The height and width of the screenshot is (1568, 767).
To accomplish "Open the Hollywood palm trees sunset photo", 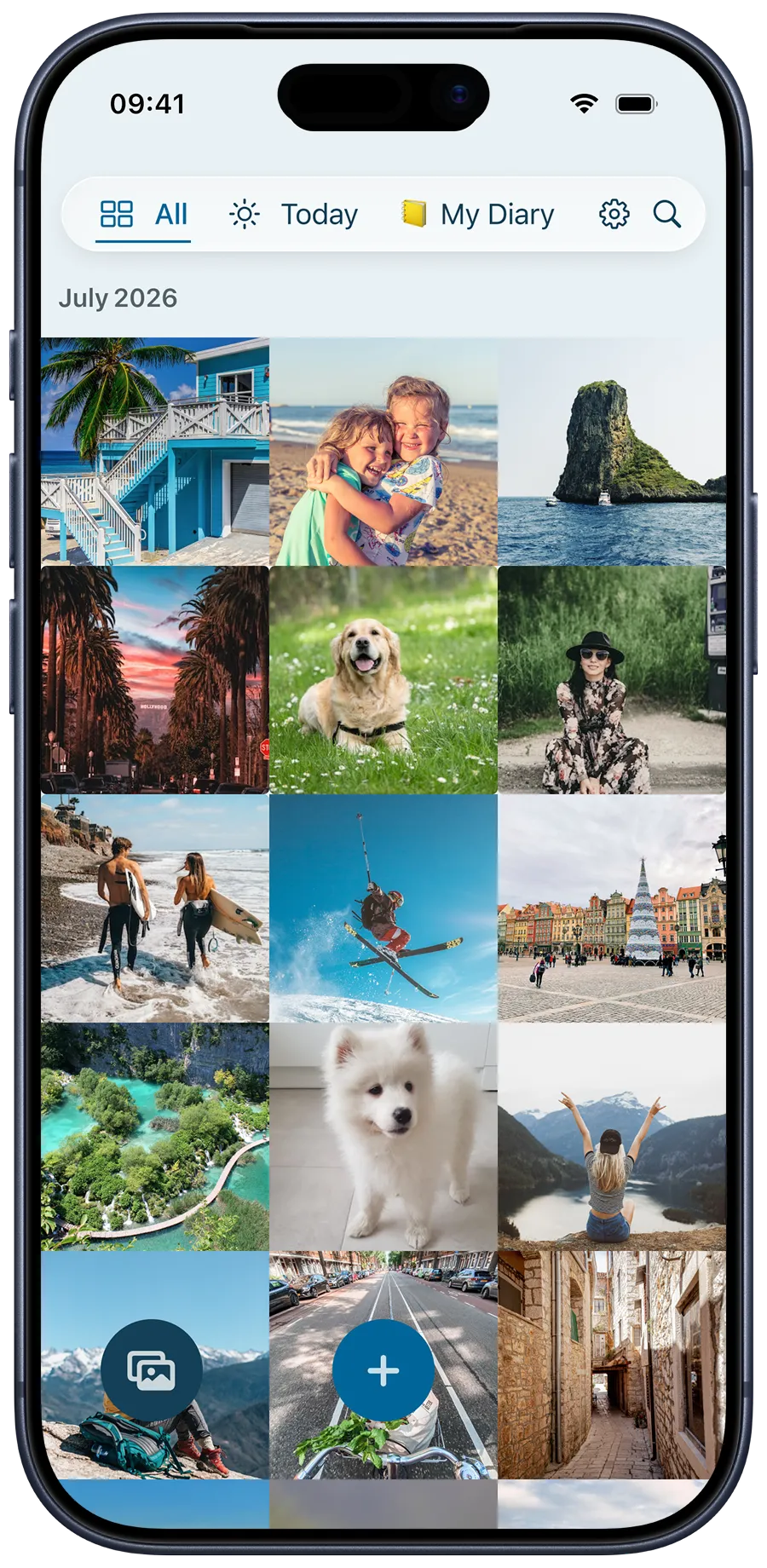I will pos(155,680).
